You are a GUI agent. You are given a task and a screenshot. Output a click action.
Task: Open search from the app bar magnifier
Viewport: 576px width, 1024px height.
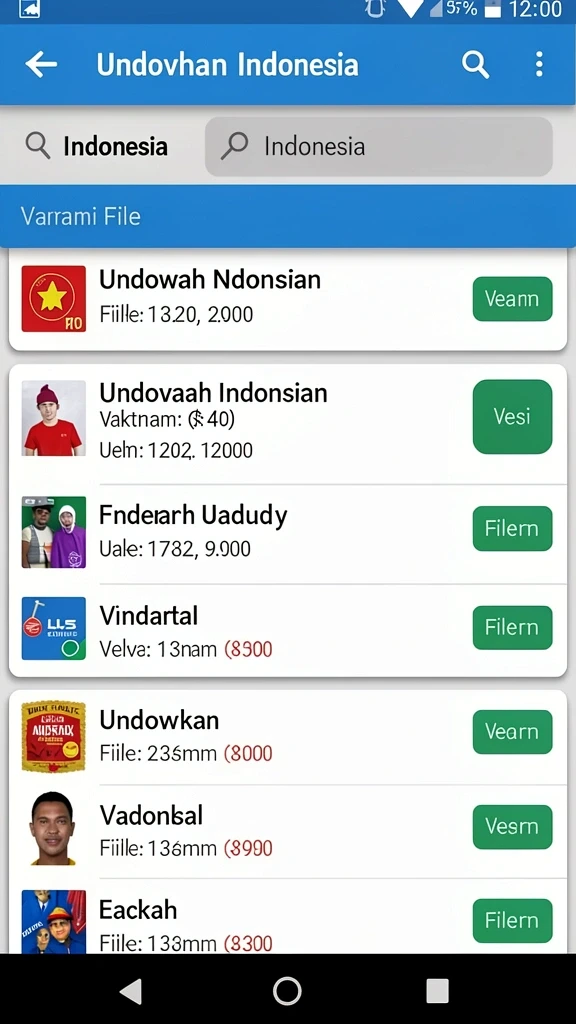point(475,65)
